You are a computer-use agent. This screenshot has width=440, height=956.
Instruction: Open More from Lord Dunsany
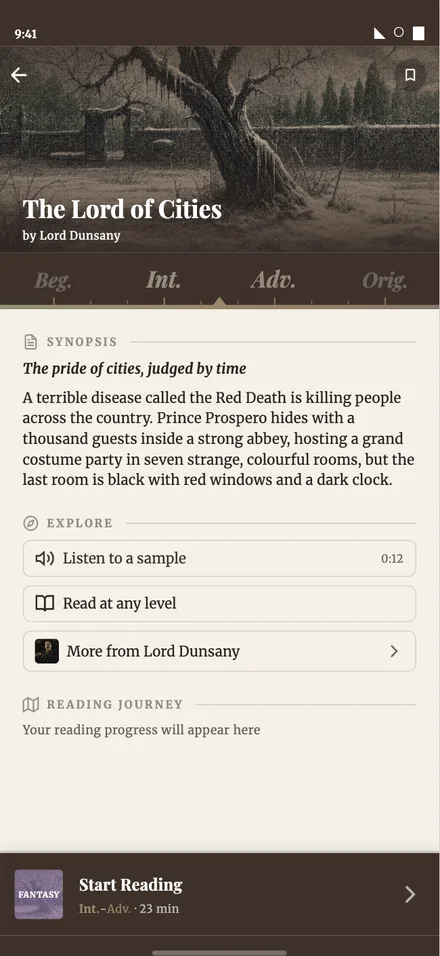point(219,651)
